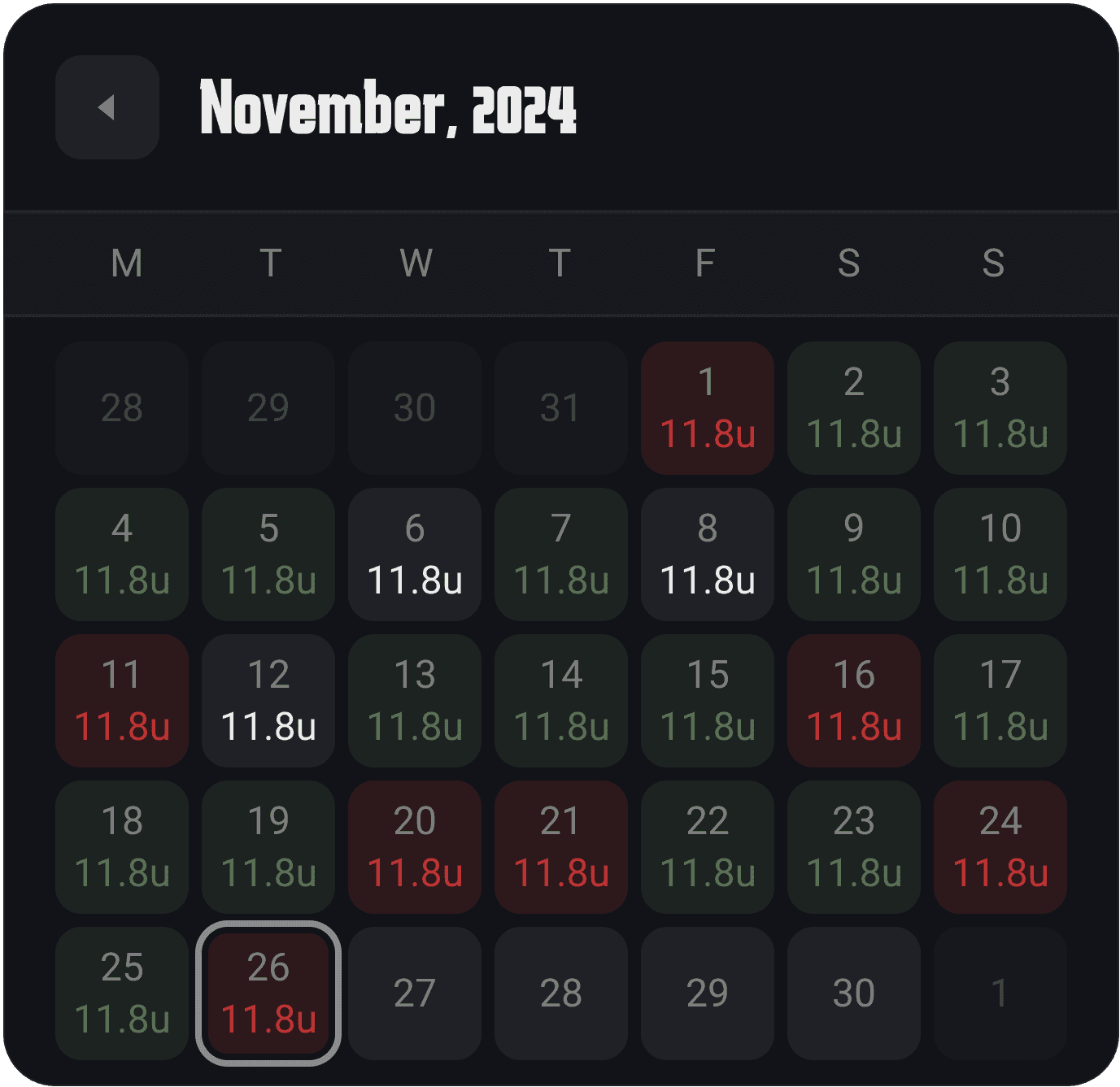The height and width of the screenshot is (1087, 1120).
Task: Go to the previous month
Action: point(107,107)
